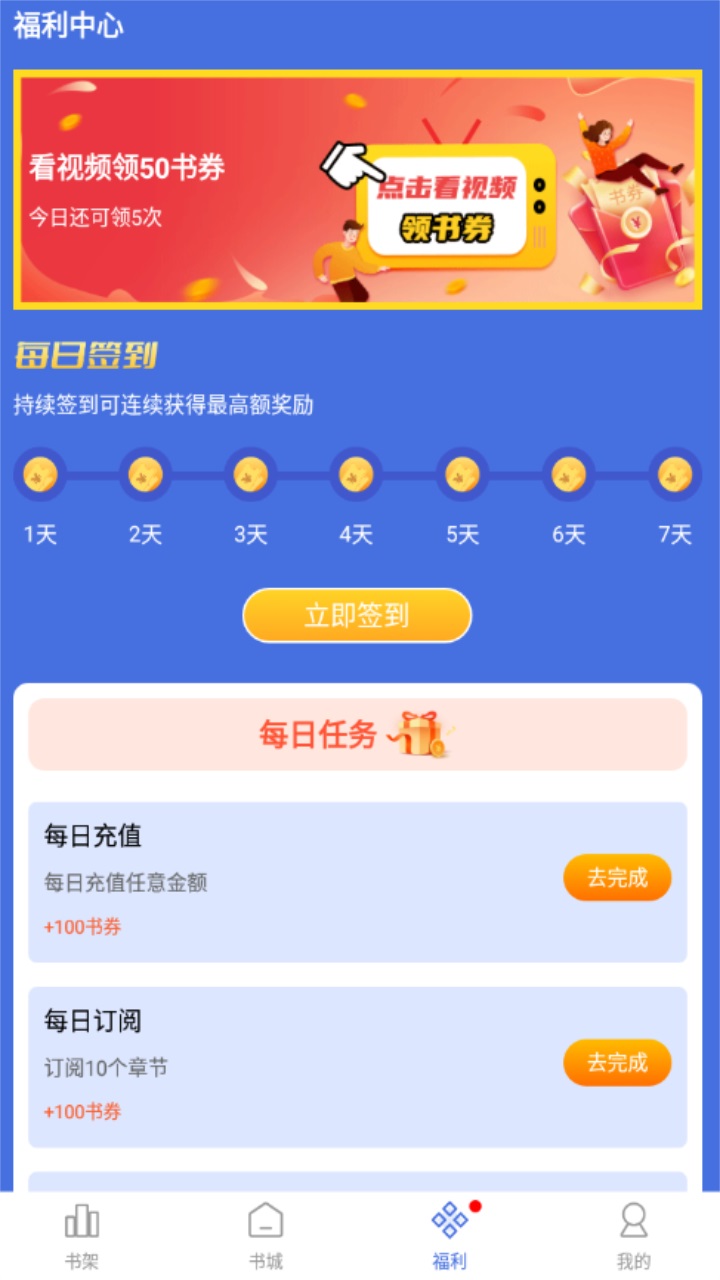Screen dimensions: 720x1280
Task: Tap the 书城 bookstore house icon
Action: click(x=265, y=1220)
